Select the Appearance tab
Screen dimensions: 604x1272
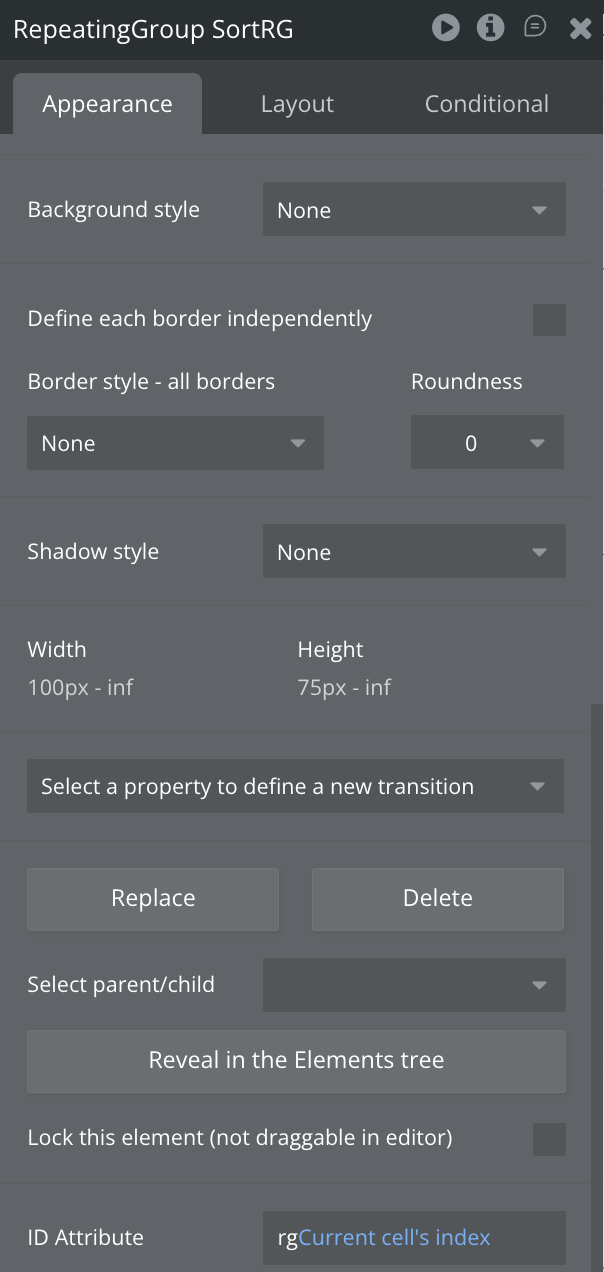click(x=107, y=104)
